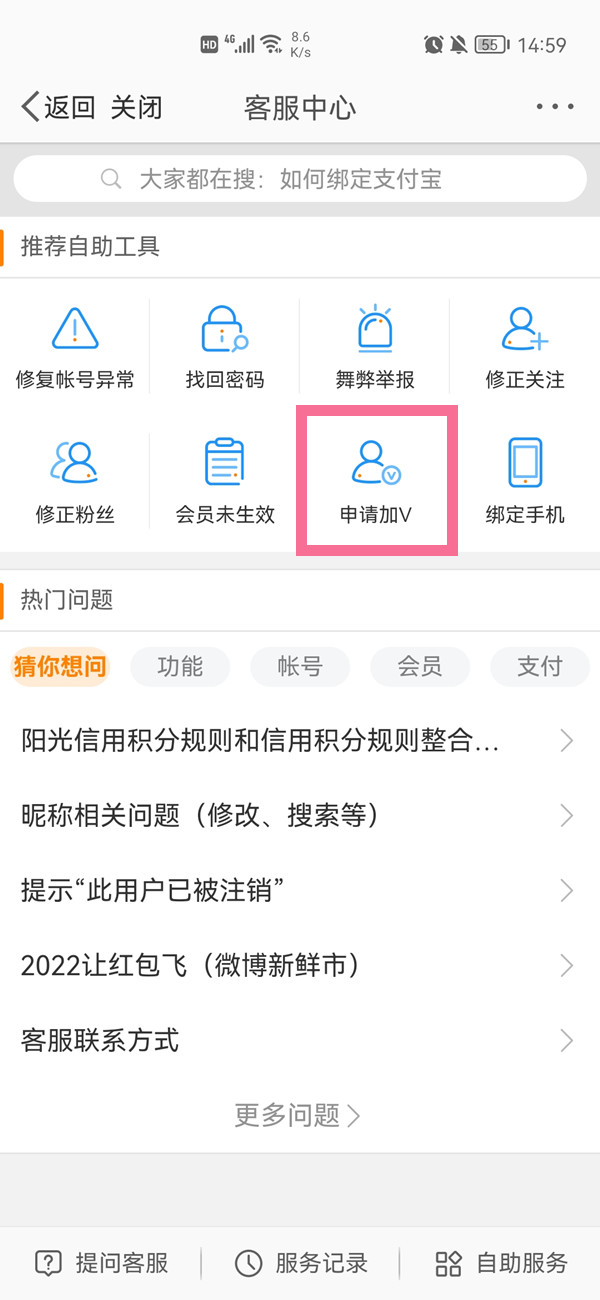Go back using 返回 arrow

coord(57,107)
